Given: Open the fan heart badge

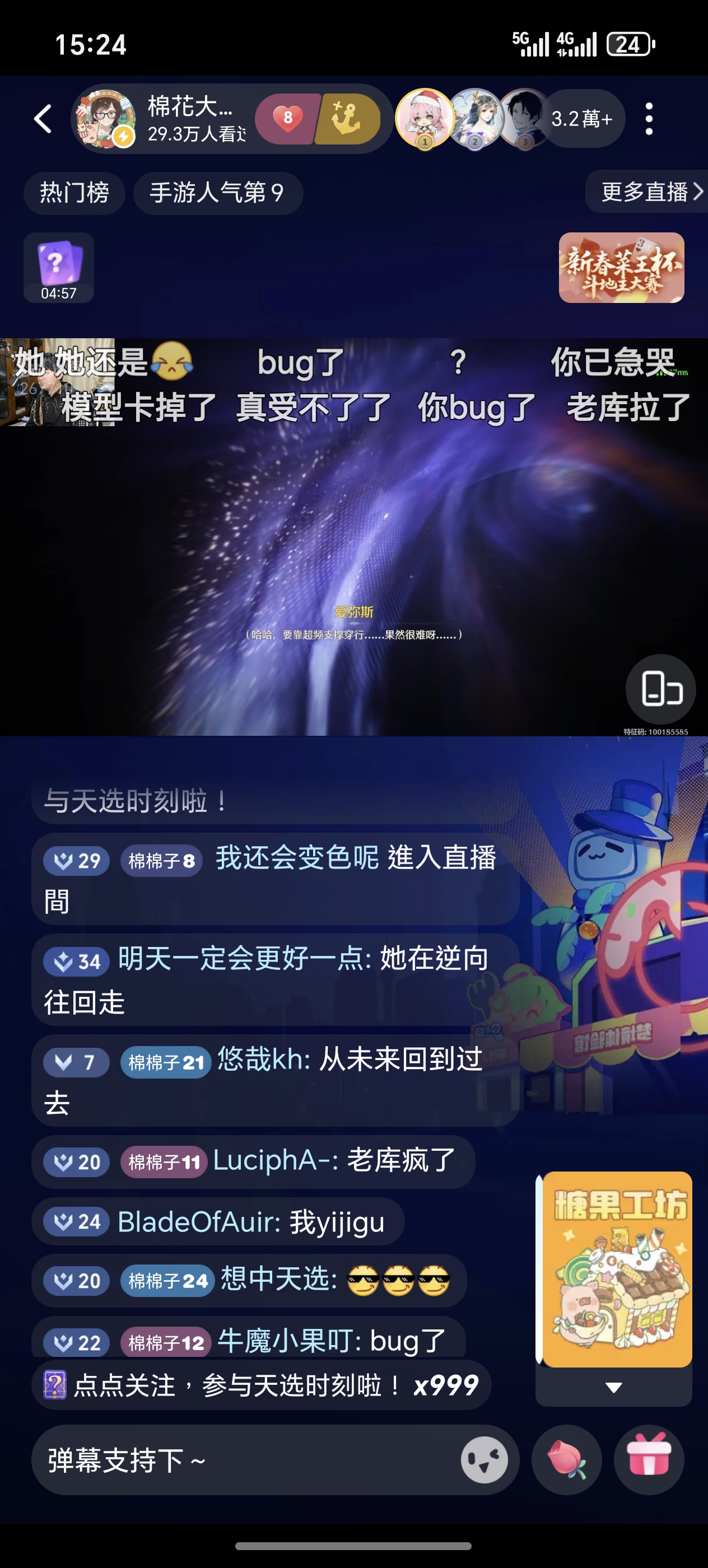Looking at the screenshot, I should [x=287, y=119].
